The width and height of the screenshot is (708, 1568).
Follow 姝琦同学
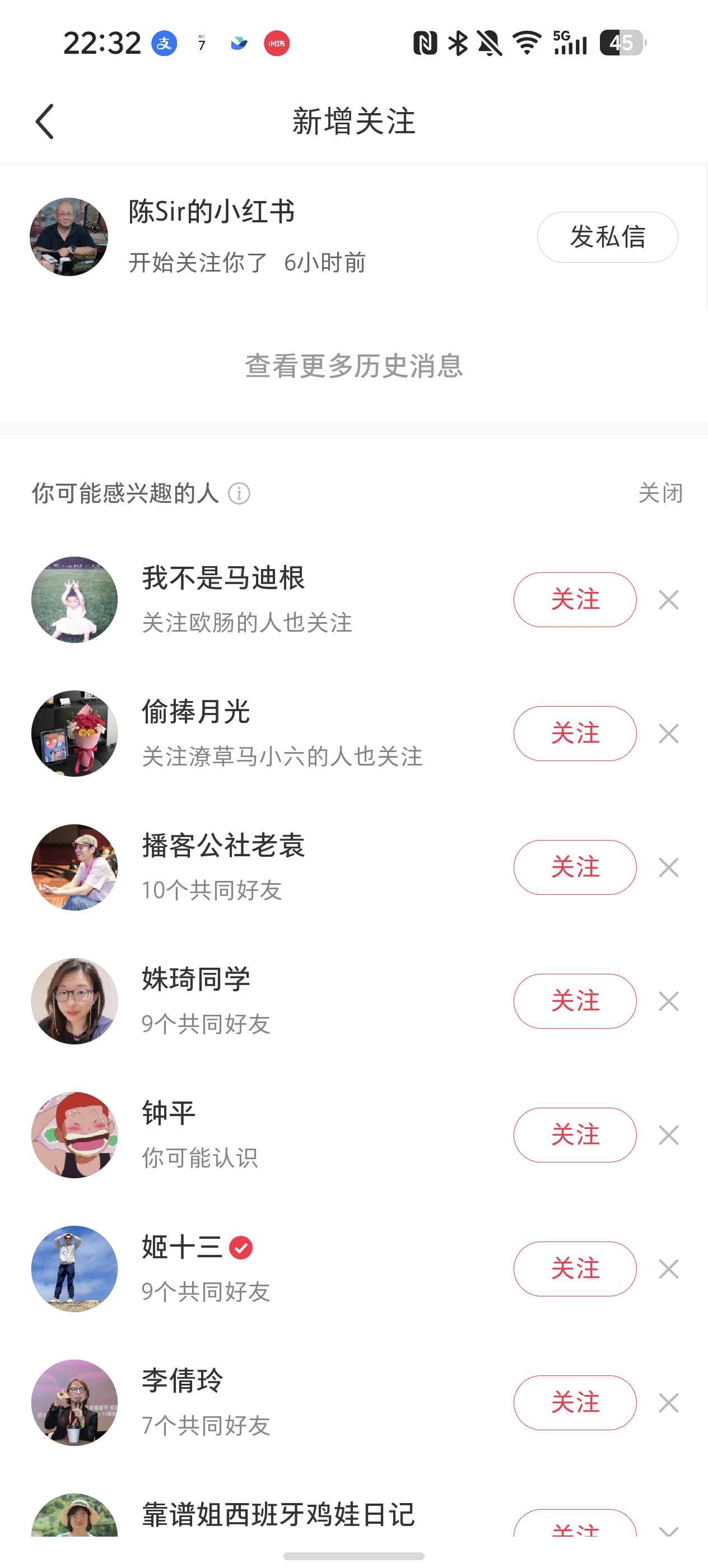click(x=574, y=1001)
